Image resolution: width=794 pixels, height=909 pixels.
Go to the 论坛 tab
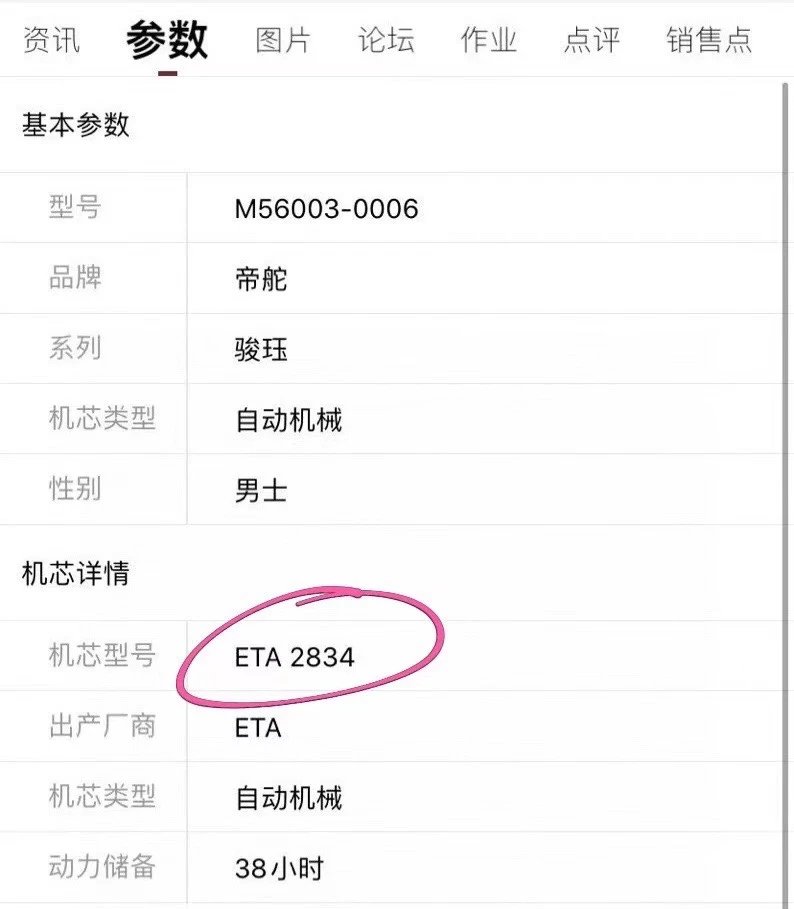tap(386, 41)
